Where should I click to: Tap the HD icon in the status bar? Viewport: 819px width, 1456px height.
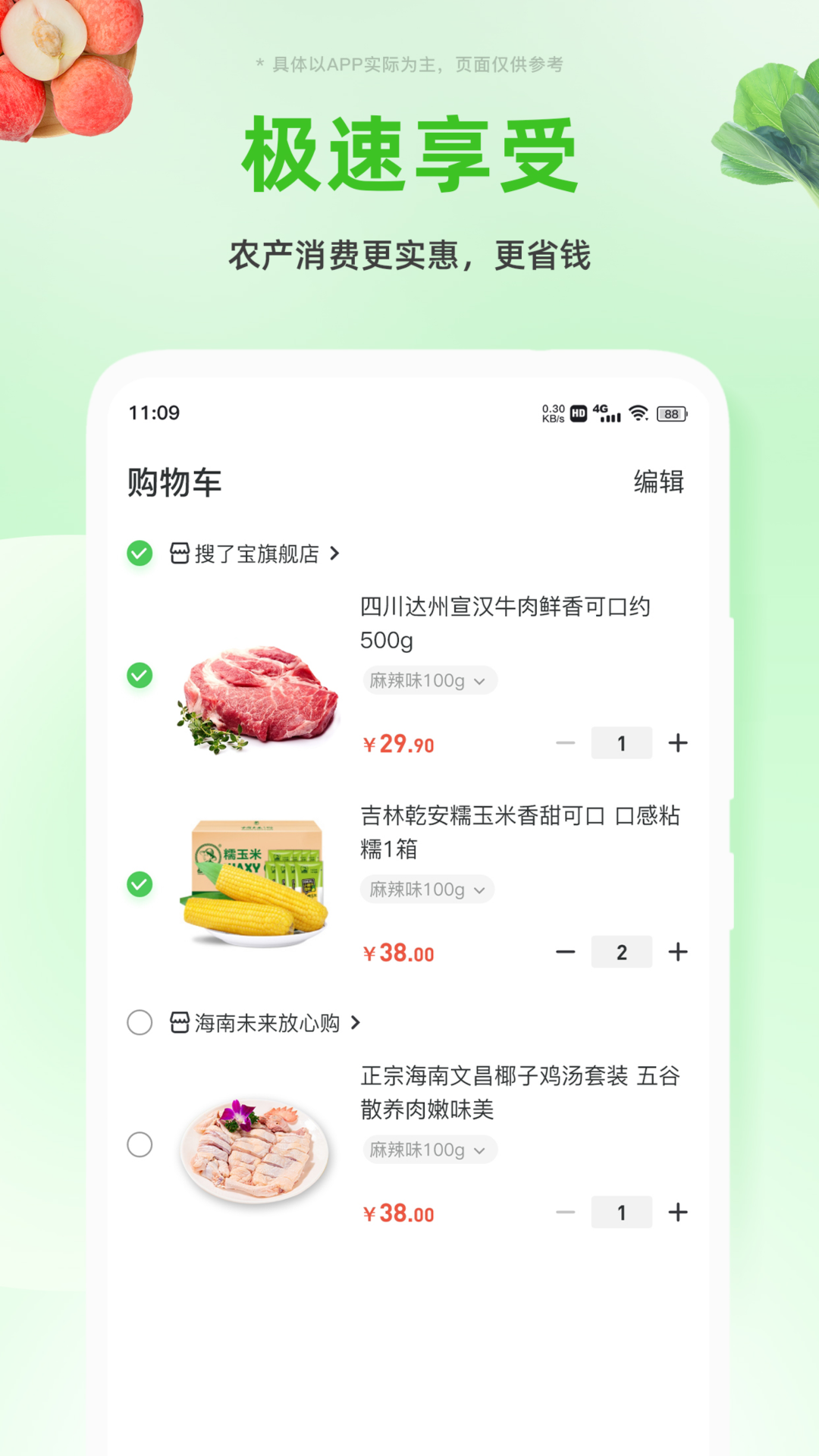pyautogui.click(x=578, y=414)
